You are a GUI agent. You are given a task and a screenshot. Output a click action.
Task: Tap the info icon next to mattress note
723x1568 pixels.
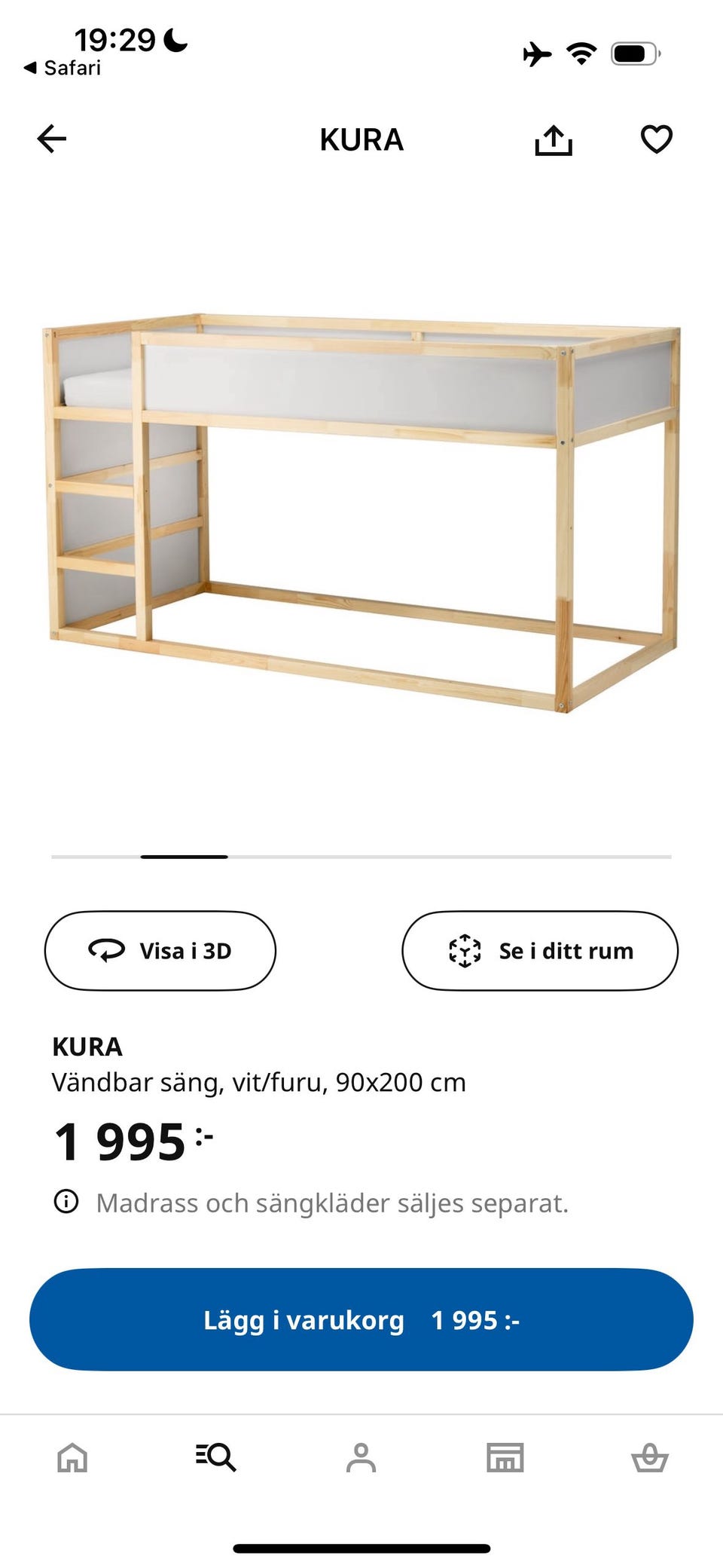pyautogui.click(x=67, y=1203)
